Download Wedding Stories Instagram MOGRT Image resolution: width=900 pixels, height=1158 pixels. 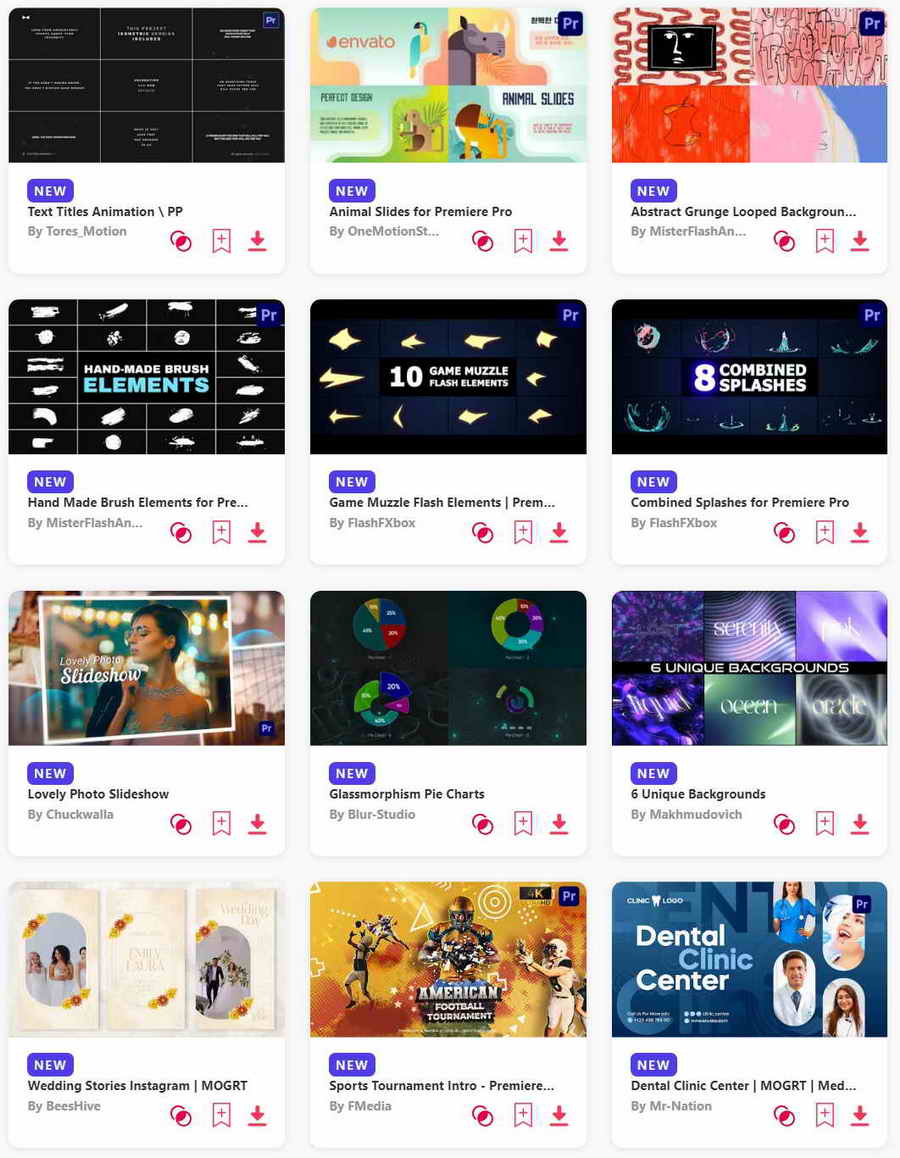pos(257,1116)
